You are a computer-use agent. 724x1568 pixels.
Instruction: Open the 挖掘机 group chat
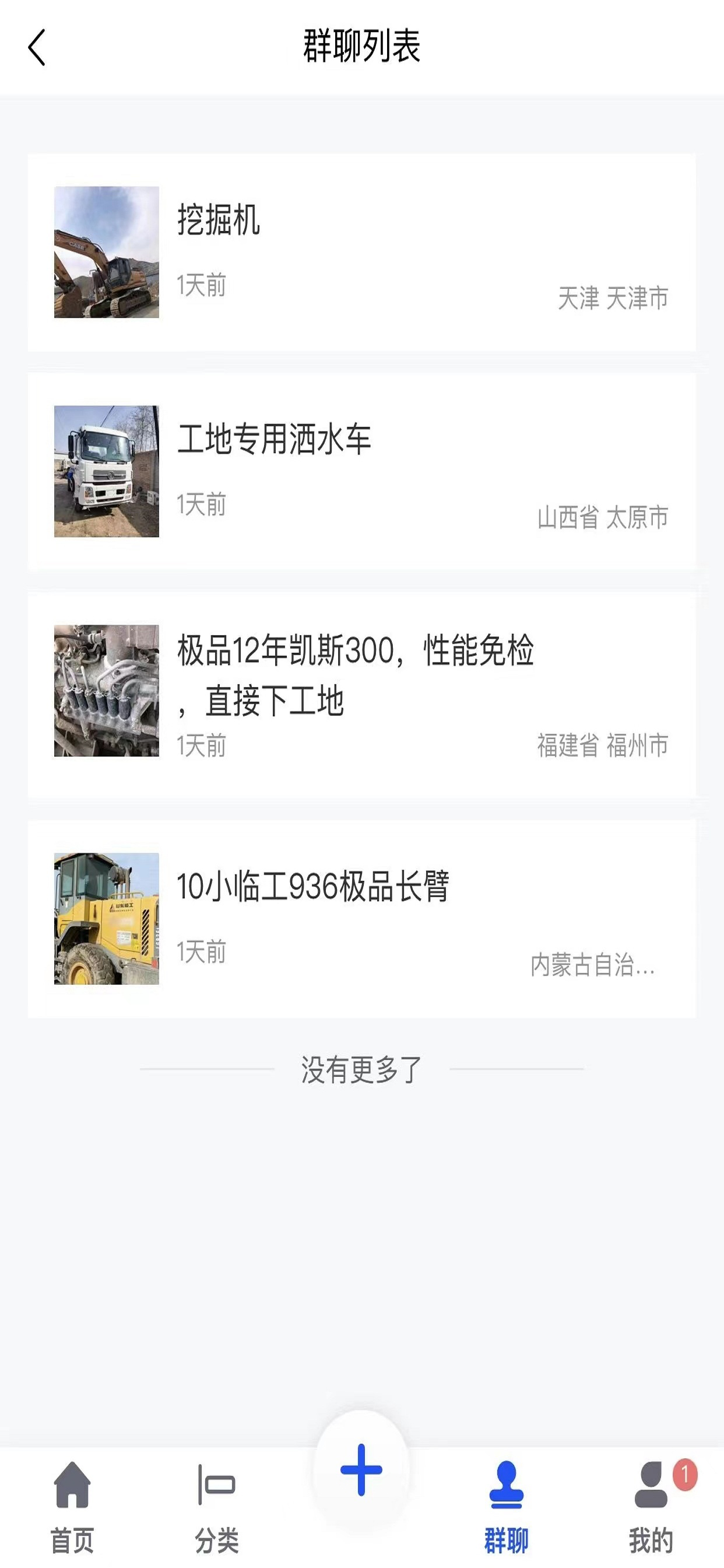(362, 252)
